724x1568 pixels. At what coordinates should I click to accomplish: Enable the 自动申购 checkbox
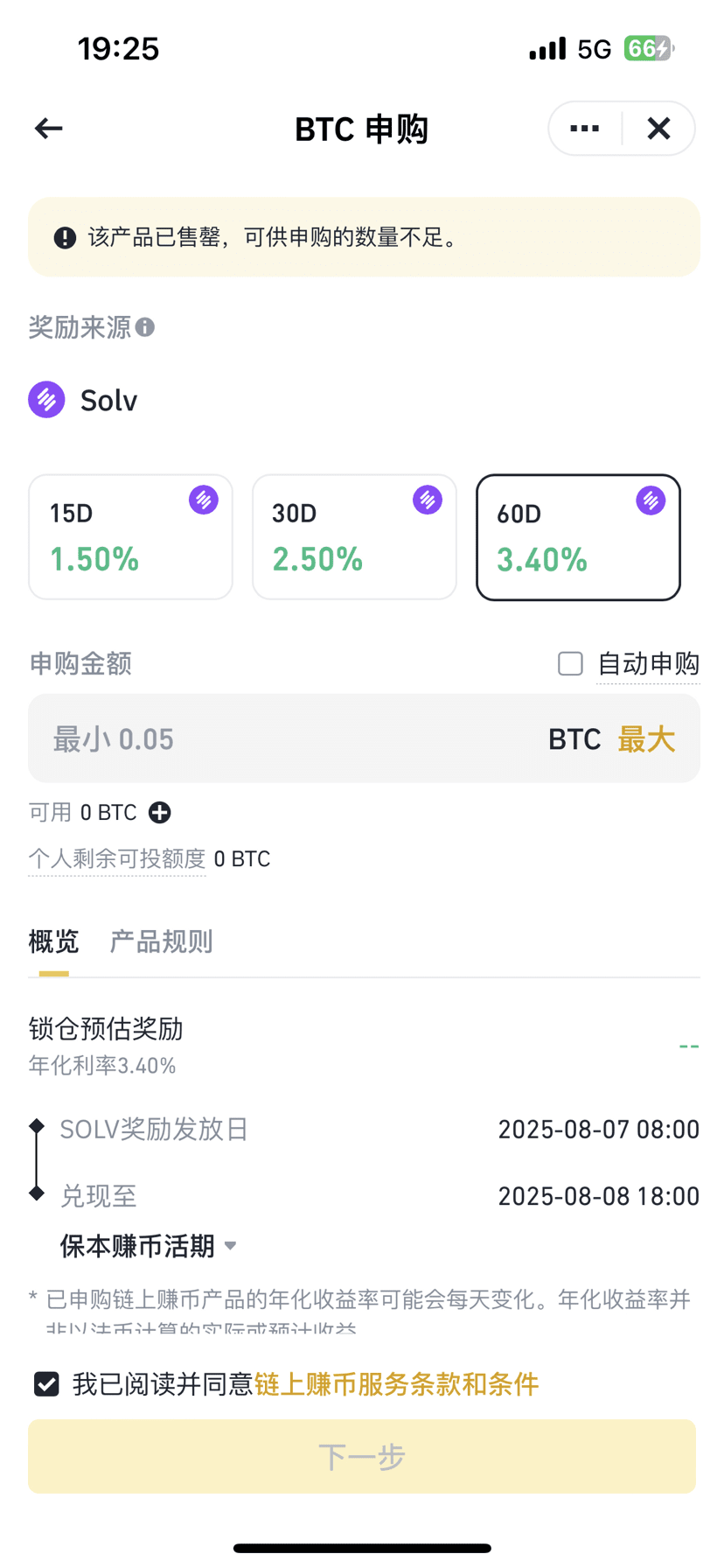[570, 663]
